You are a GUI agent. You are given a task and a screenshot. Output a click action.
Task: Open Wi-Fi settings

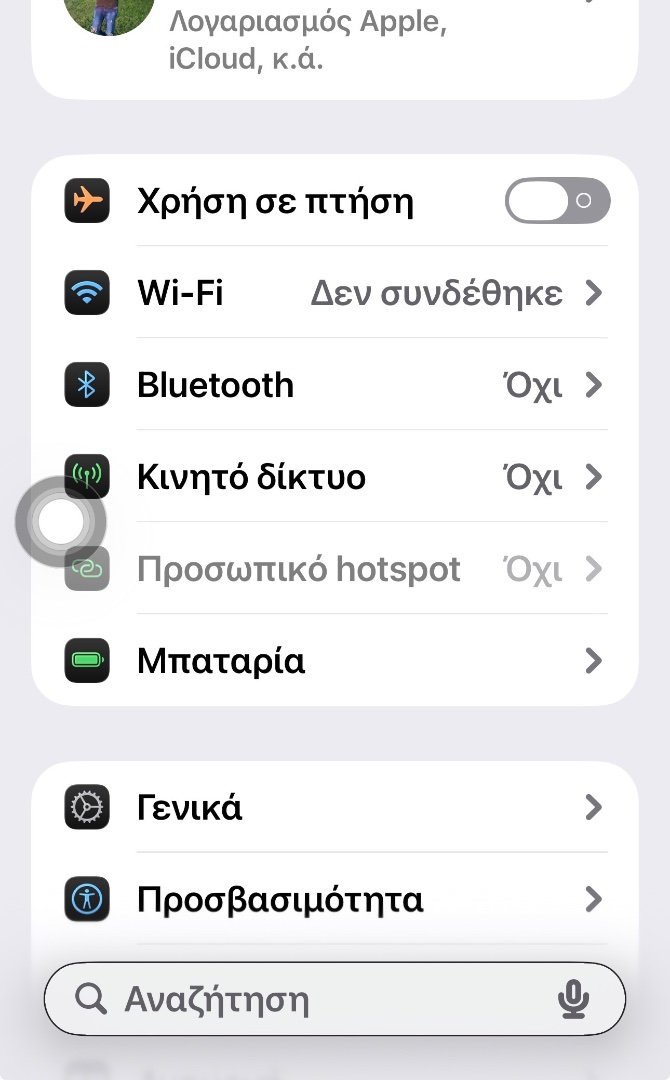[335, 293]
